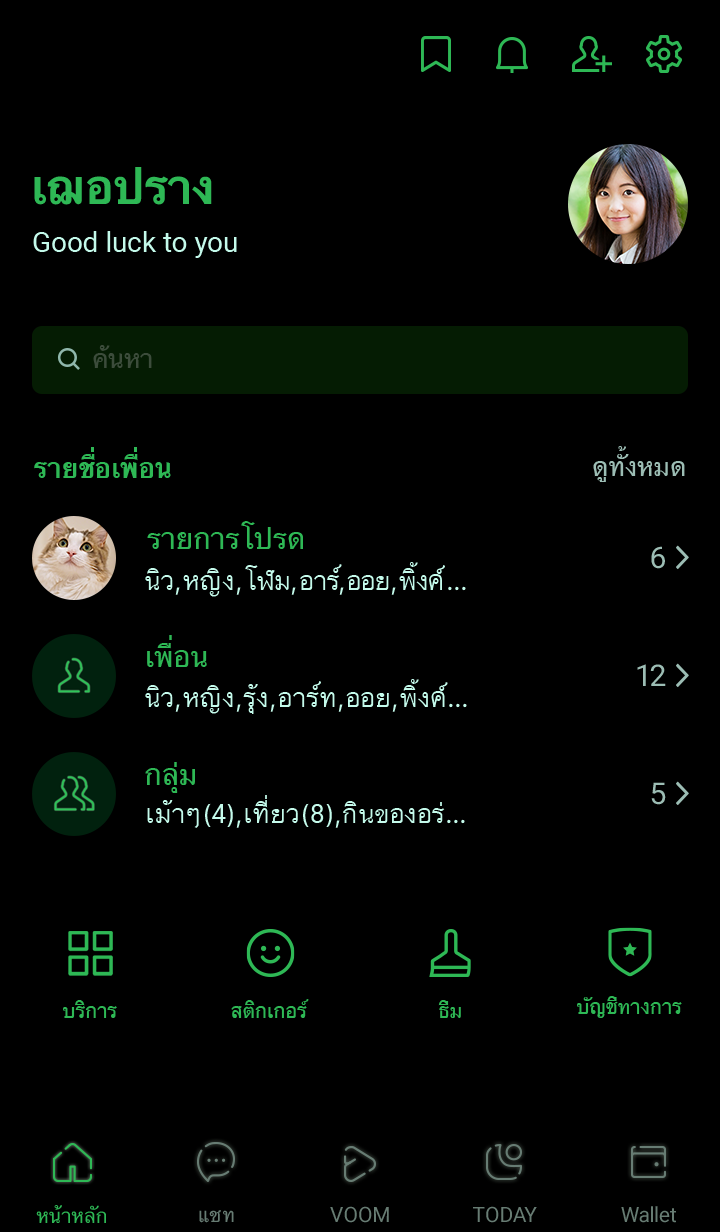Tap the add friend icon
Viewport: 720px width, 1232px height.
point(590,54)
